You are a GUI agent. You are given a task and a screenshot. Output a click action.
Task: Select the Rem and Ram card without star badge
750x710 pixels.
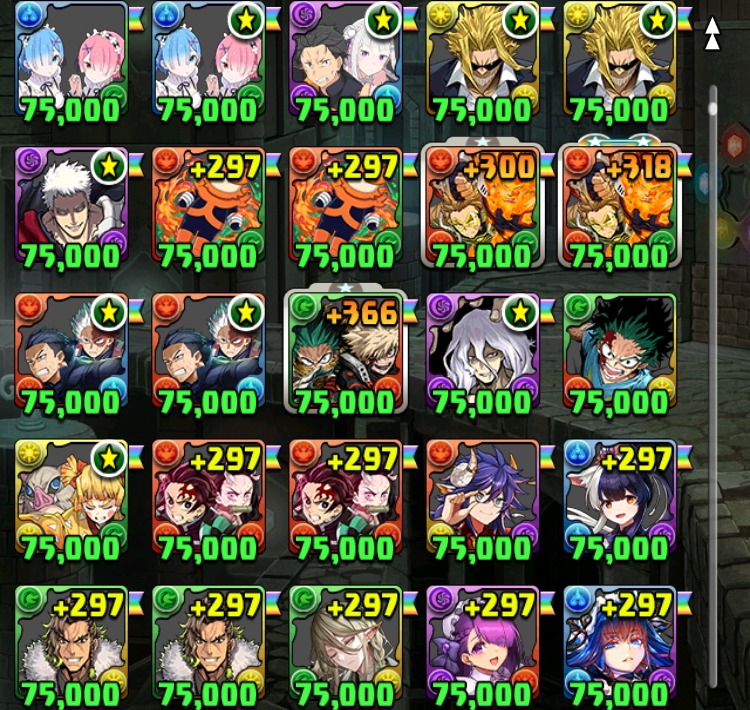(x=71, y=62)
